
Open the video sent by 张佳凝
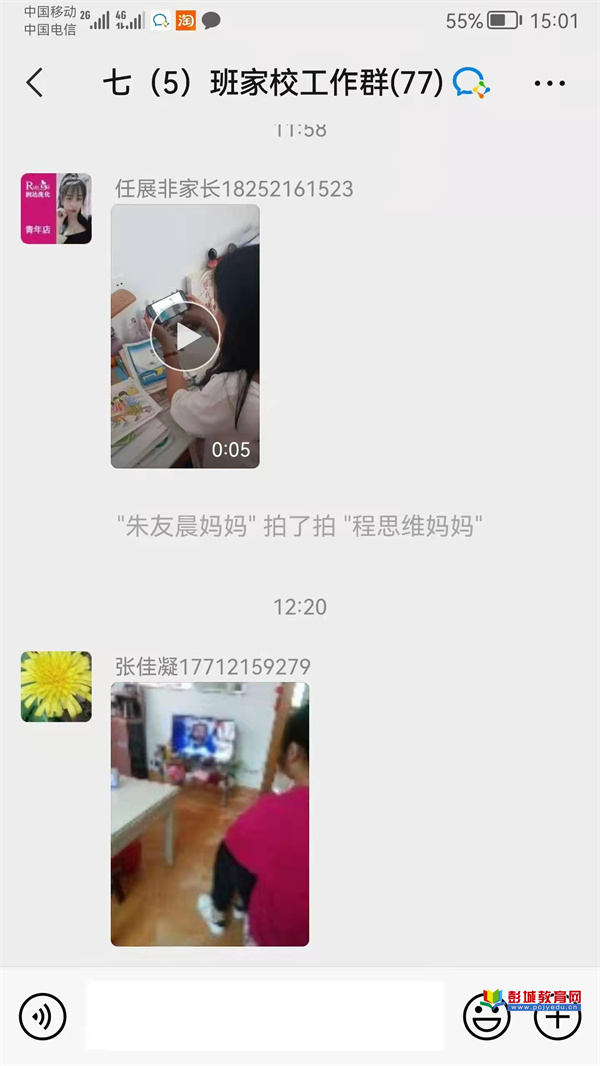pyautogui.click(x=209, y=814)
